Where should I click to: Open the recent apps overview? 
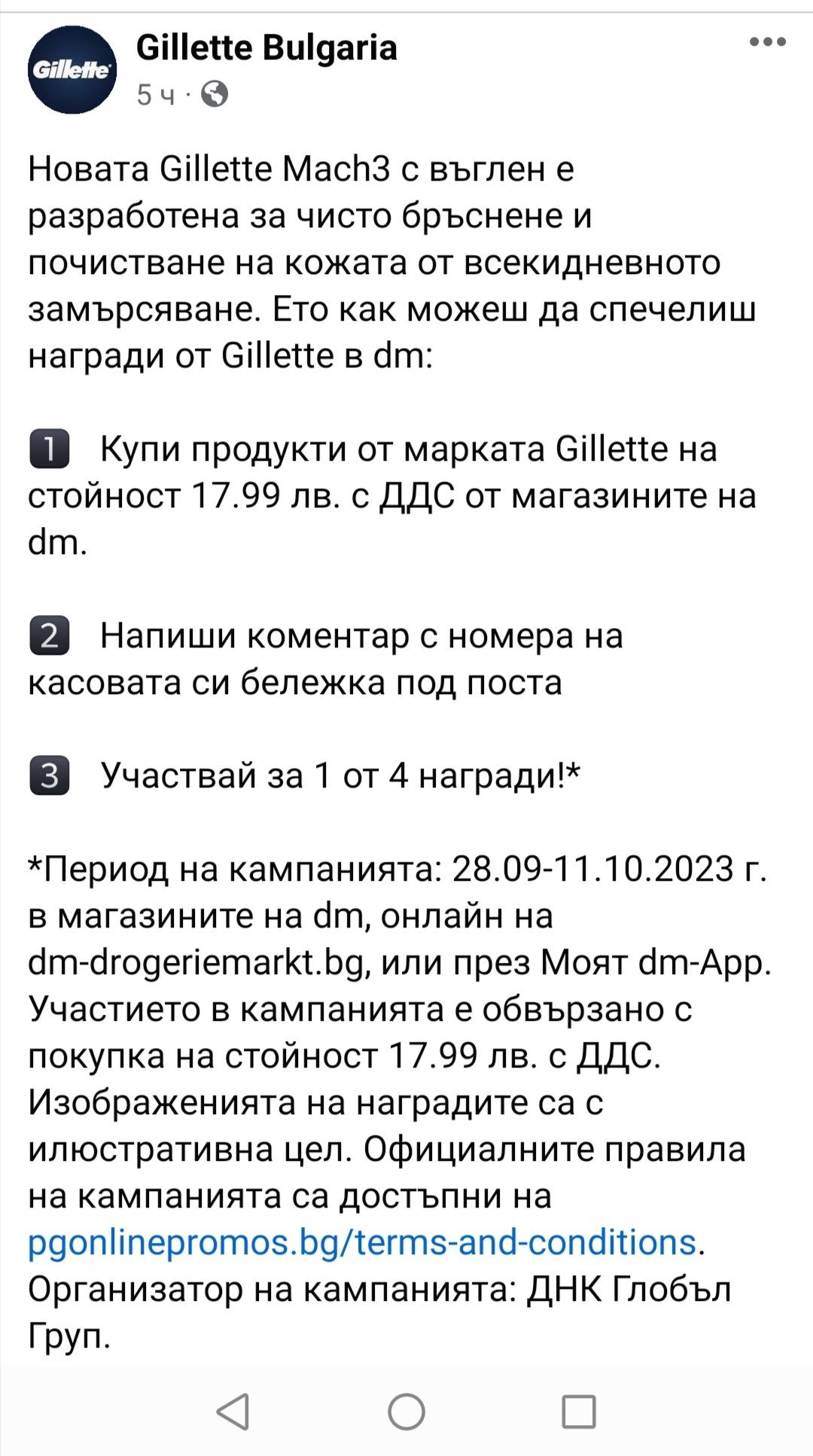(x=580, y=1412)
